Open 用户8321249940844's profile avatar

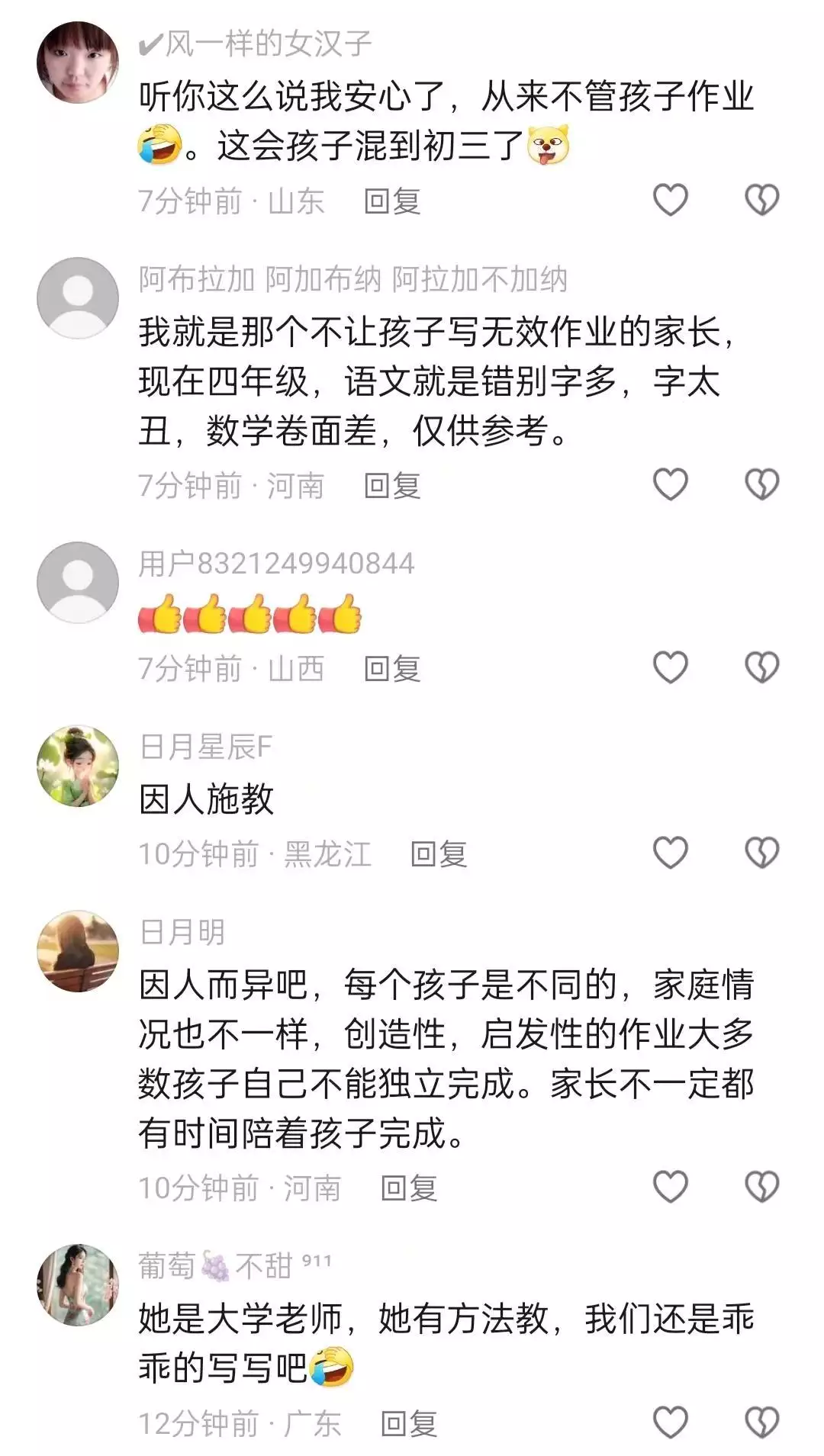click(78, 582)
